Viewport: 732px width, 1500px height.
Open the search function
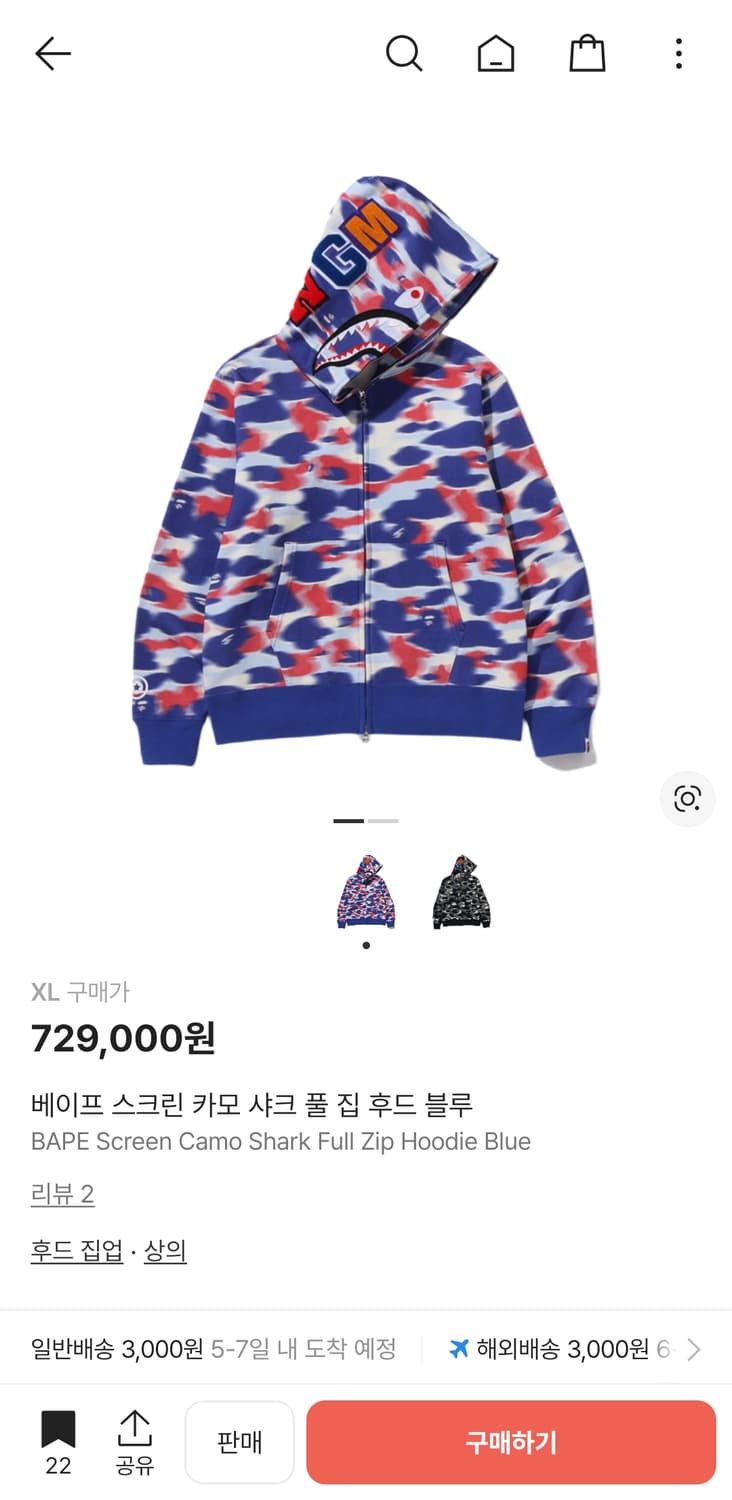(404, 54)
